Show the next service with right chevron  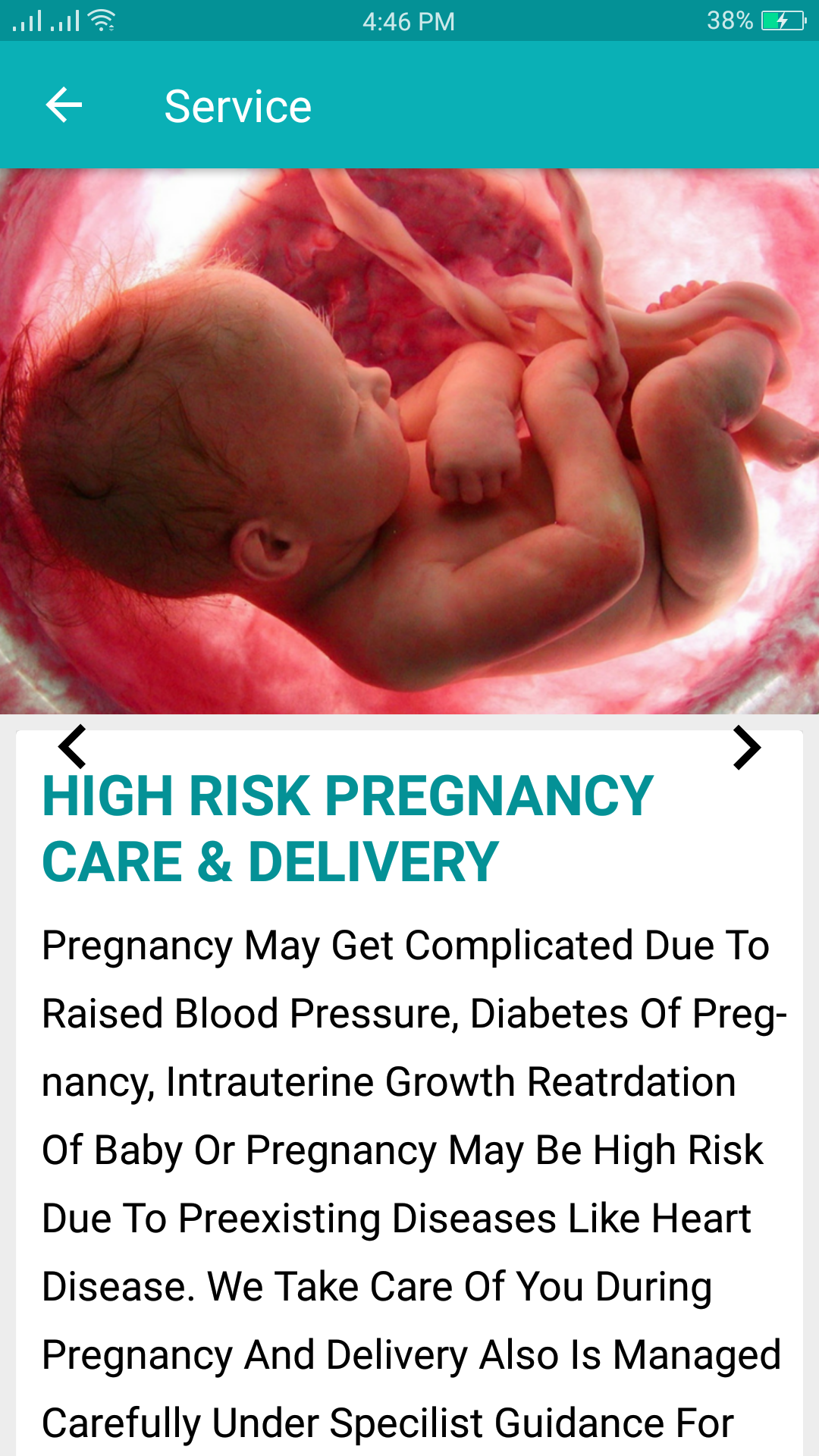[746, 748]
